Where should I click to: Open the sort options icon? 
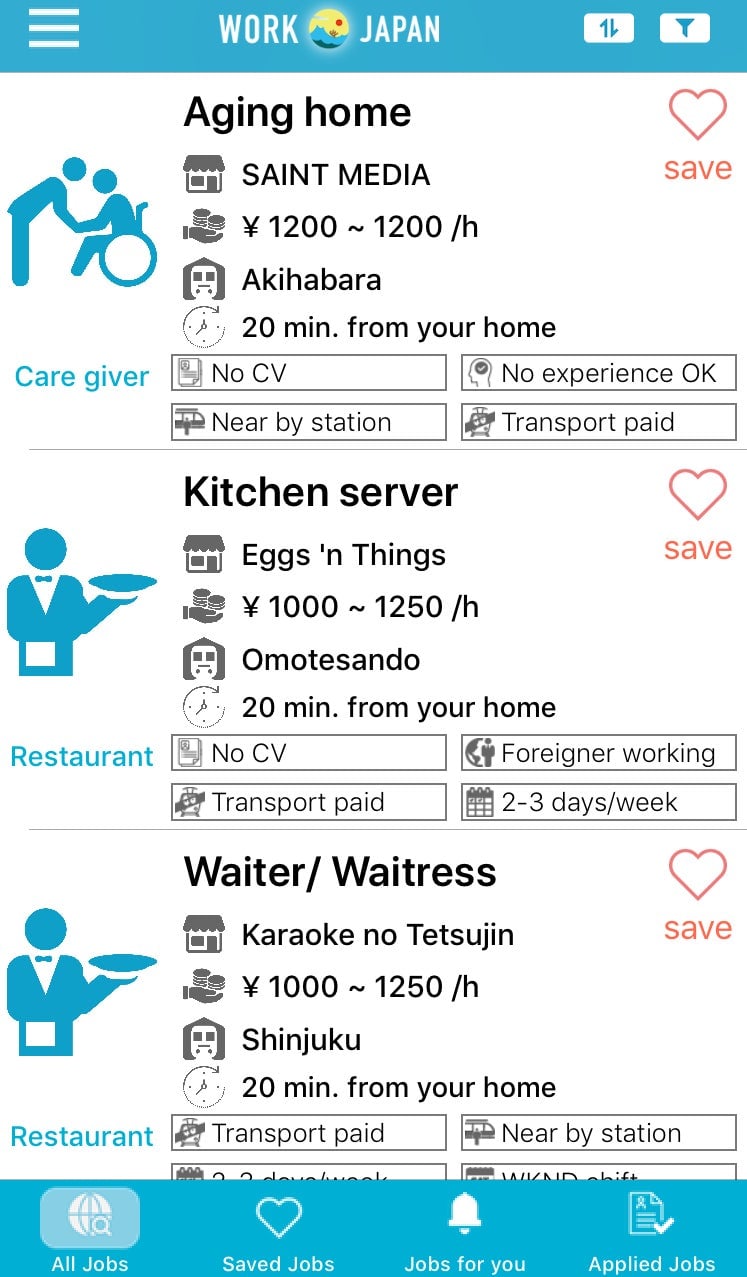coord(609,29)
